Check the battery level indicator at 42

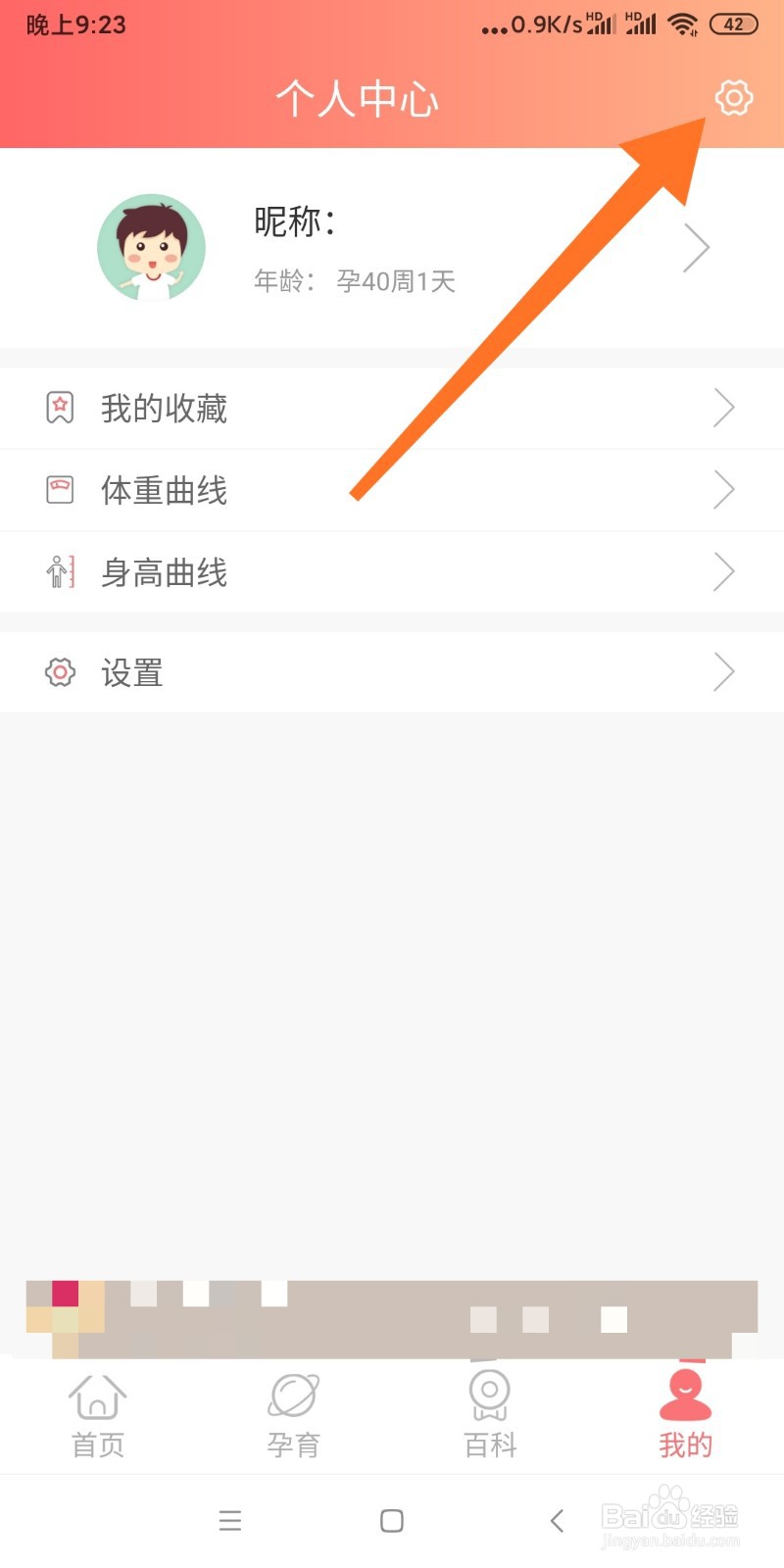pos(733,24)
